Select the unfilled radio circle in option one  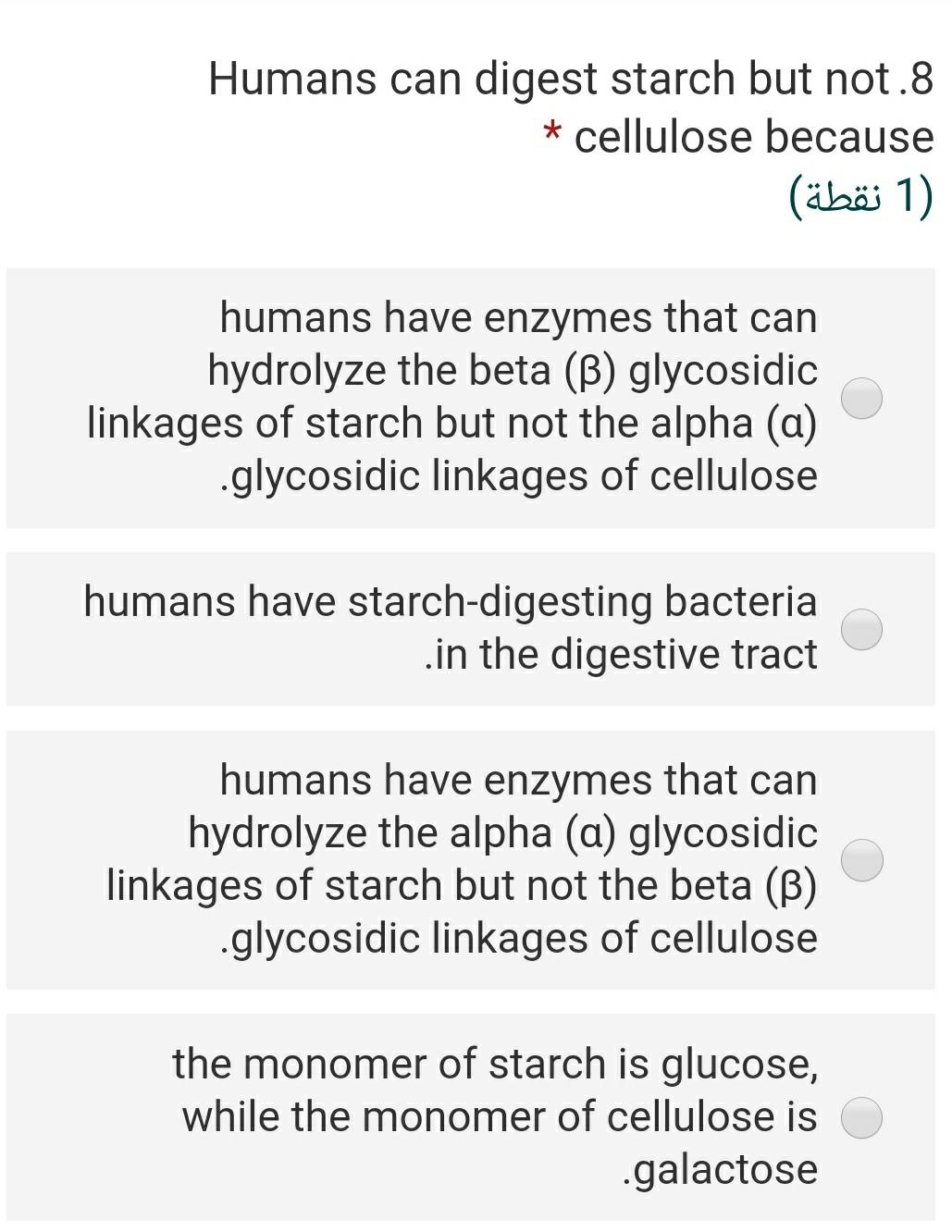coord(862,397)
